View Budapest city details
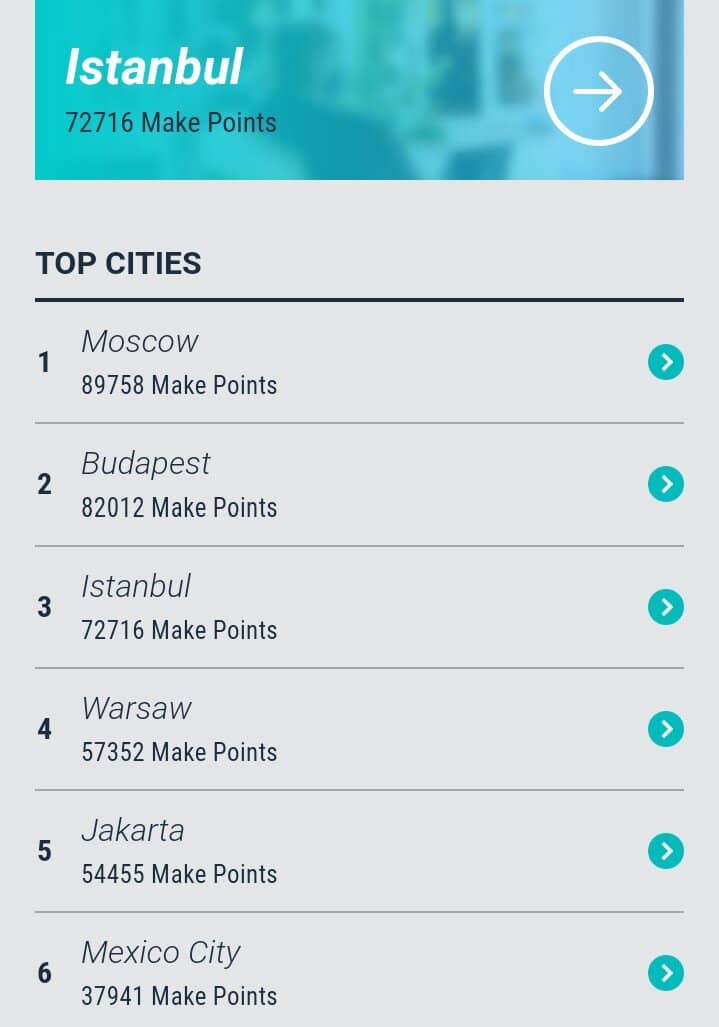 [665, 484]
